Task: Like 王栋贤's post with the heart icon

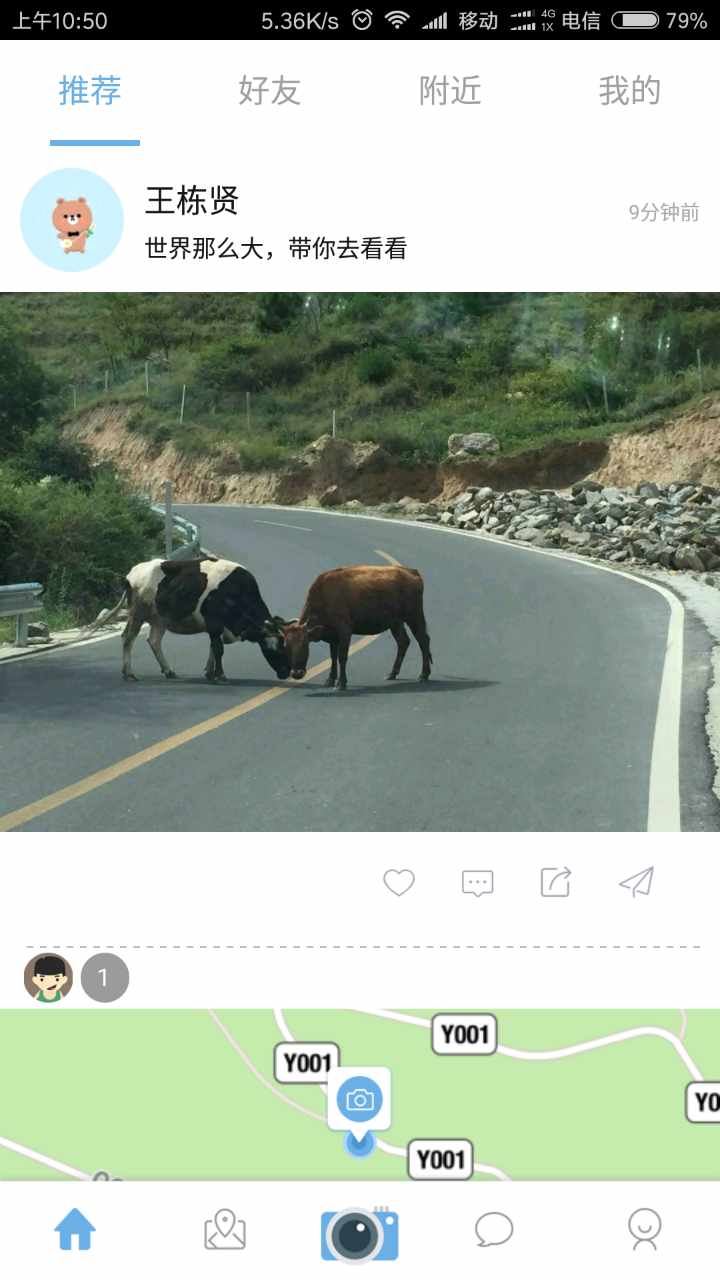Action: [x=399, y=882]
